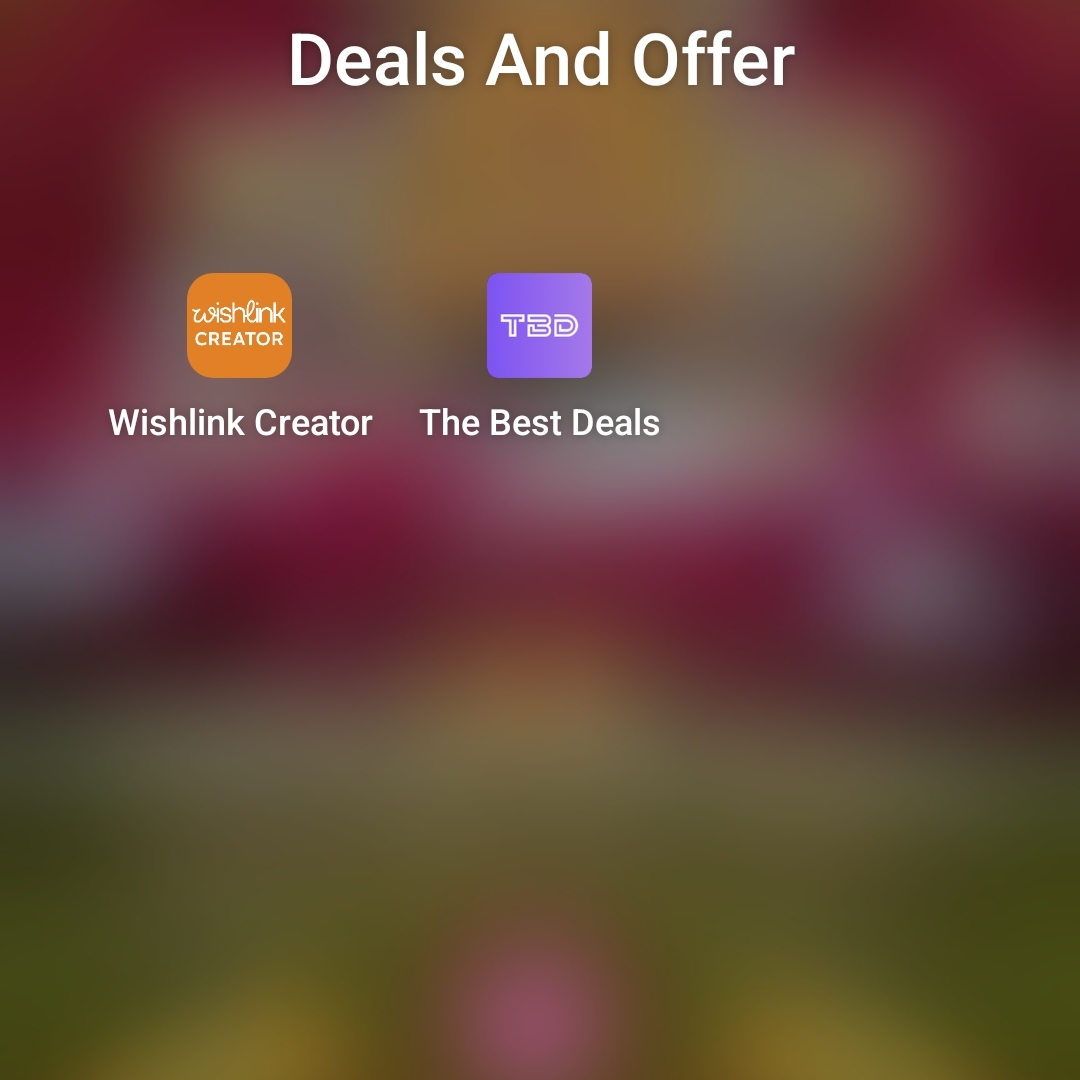This screenshot has height=1080, width=1080.
Task: Open the Wishlink Creator app
Action: [x=239, y=325]
